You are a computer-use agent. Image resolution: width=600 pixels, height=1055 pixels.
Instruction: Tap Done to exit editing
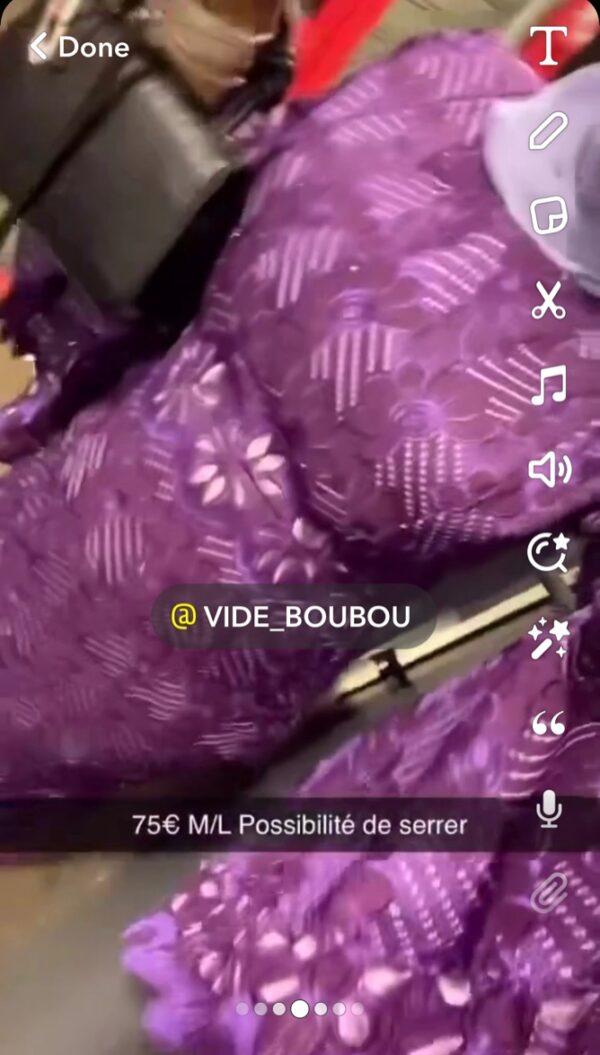[80, 47]
